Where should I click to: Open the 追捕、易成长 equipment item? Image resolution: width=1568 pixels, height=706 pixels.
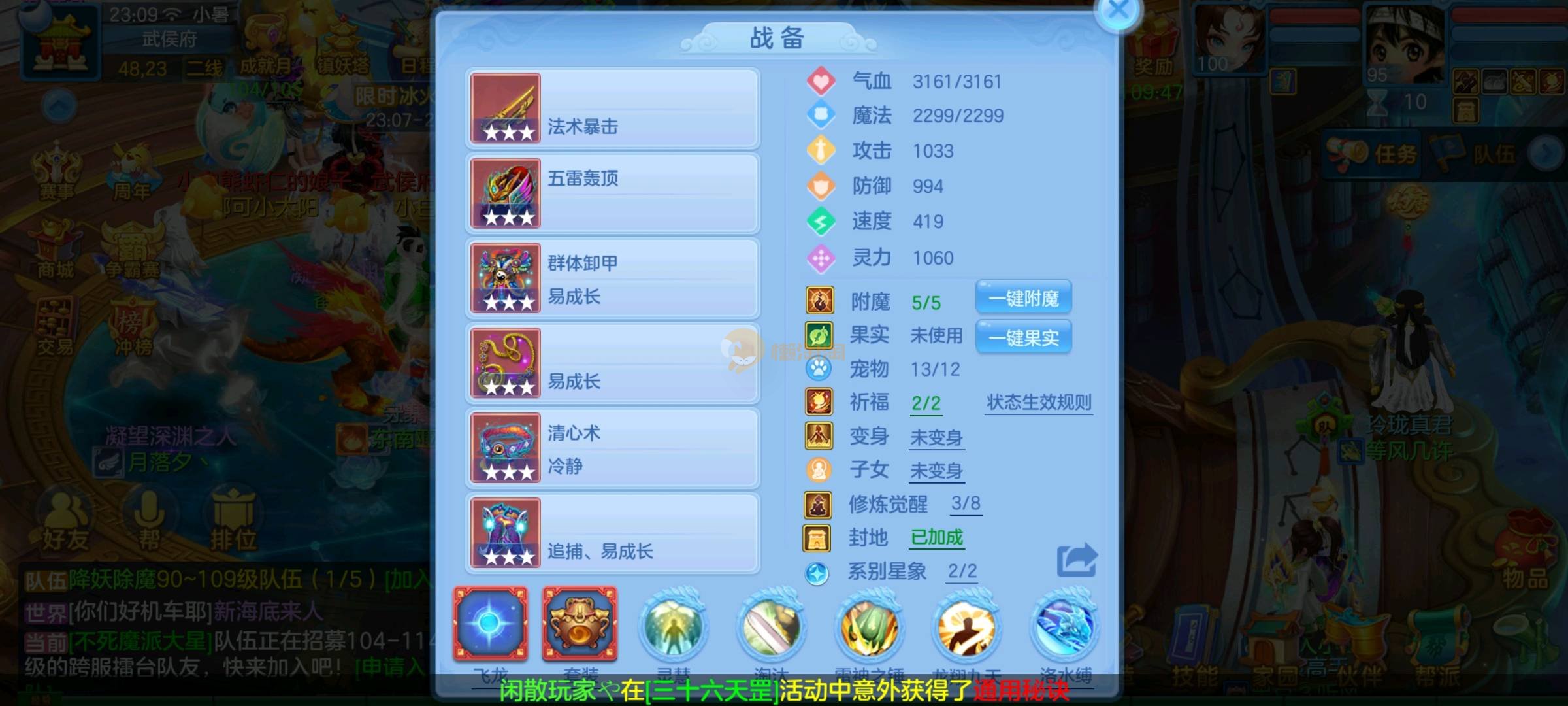612,533
